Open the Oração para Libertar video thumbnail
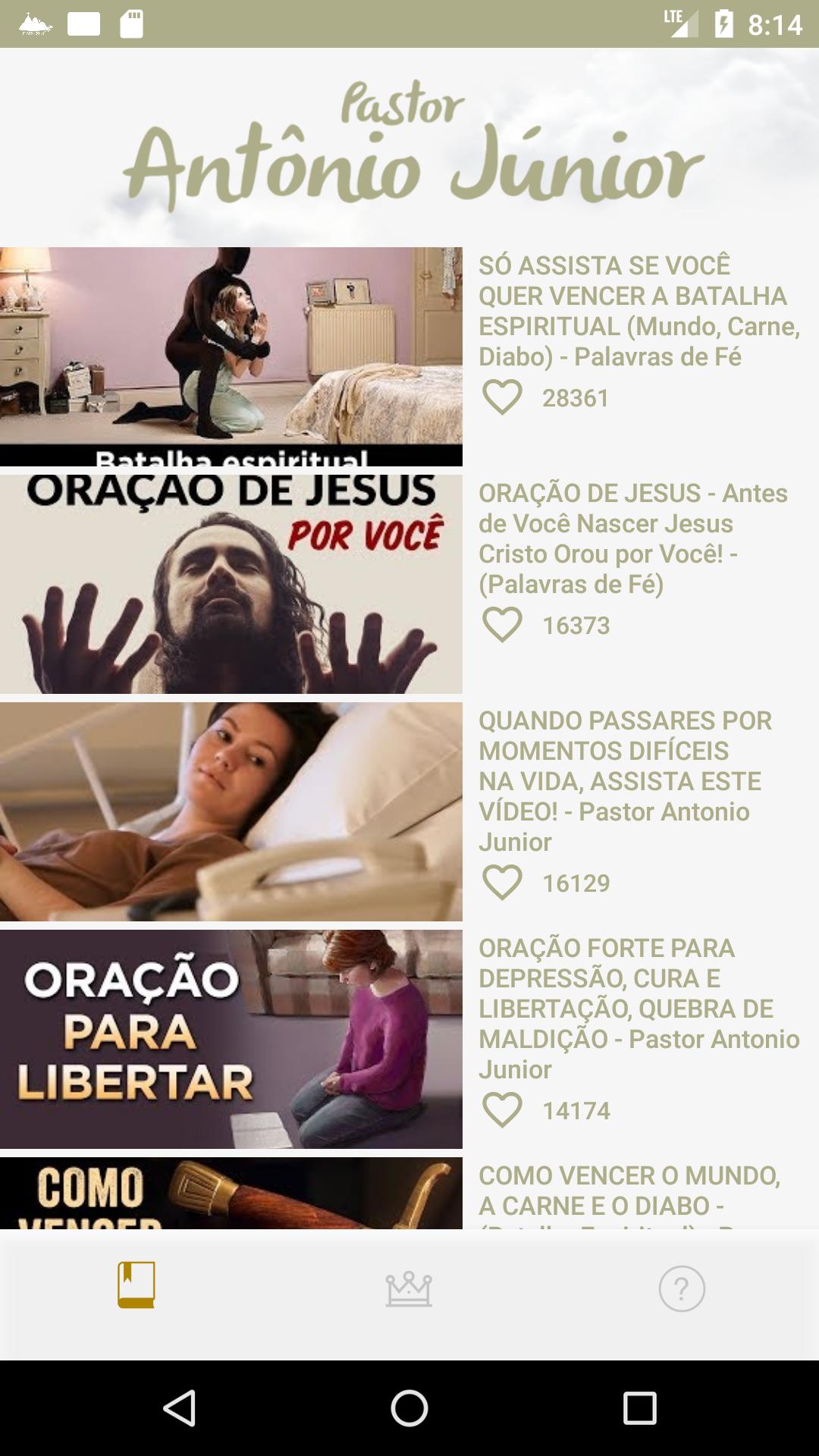Image resolution: width=819 pixels, height=1456 pixels. 231,1039
